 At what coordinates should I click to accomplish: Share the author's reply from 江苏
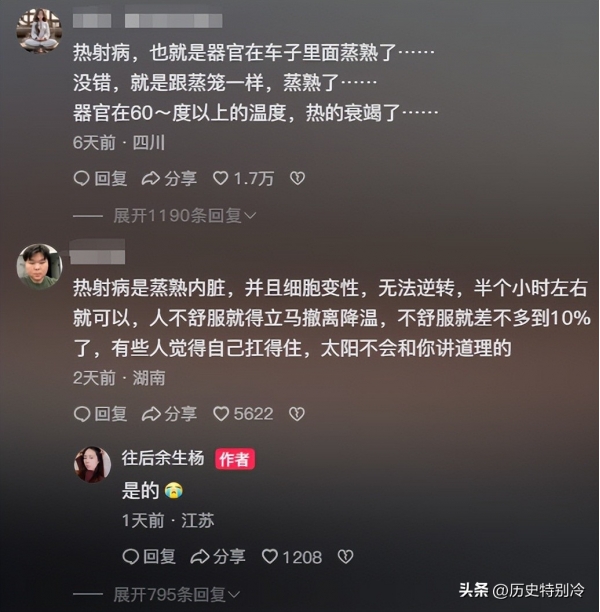pyautogui.click(x=217, y=556)
